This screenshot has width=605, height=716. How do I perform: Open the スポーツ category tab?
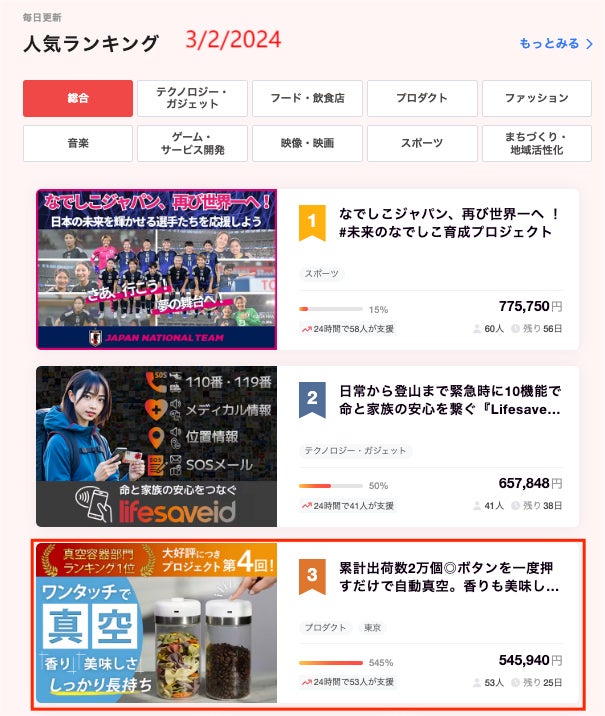pyautogui.click(x=422, y=143)
